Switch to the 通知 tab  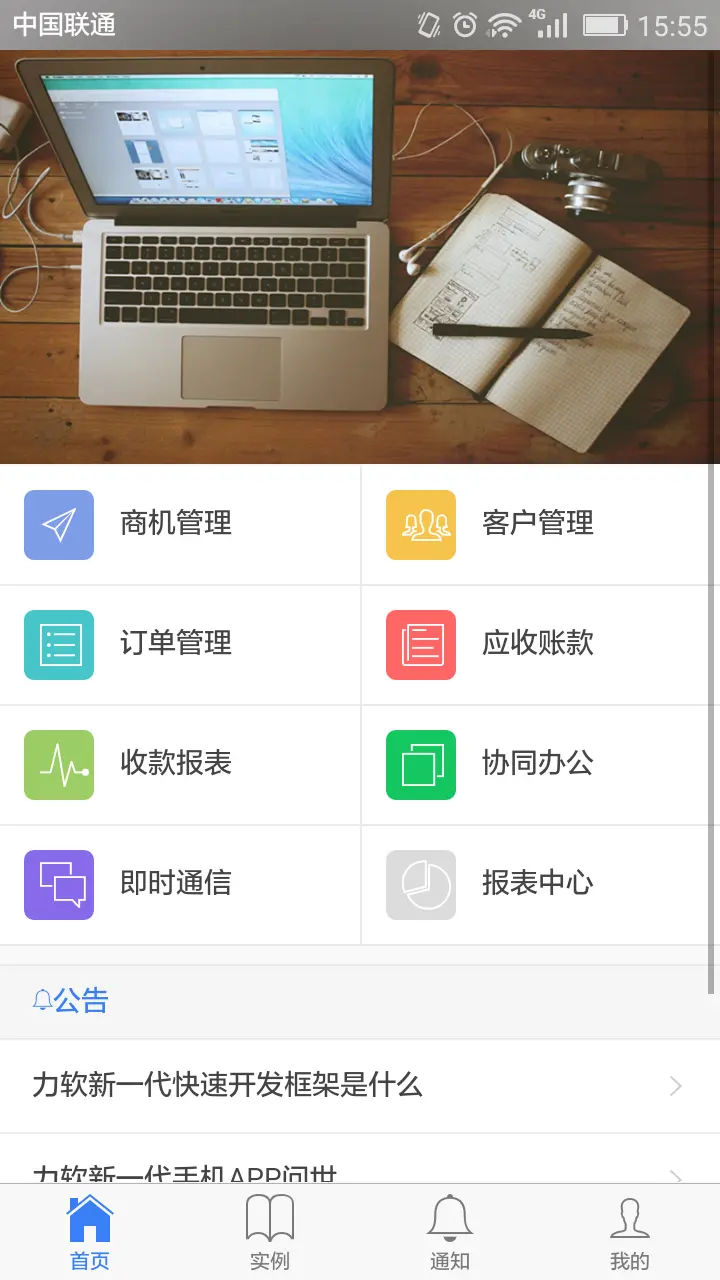[450, 1232]
